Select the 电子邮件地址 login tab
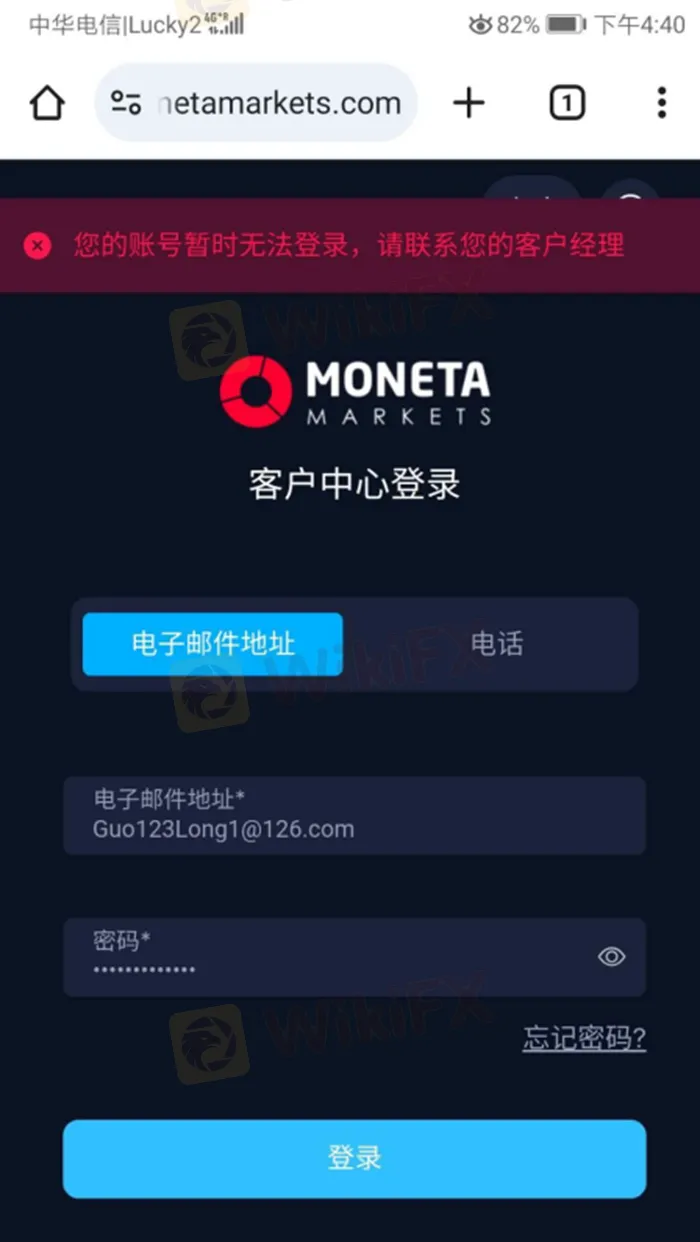This screenshot has height=1242, width=700. tap(213, 643)
